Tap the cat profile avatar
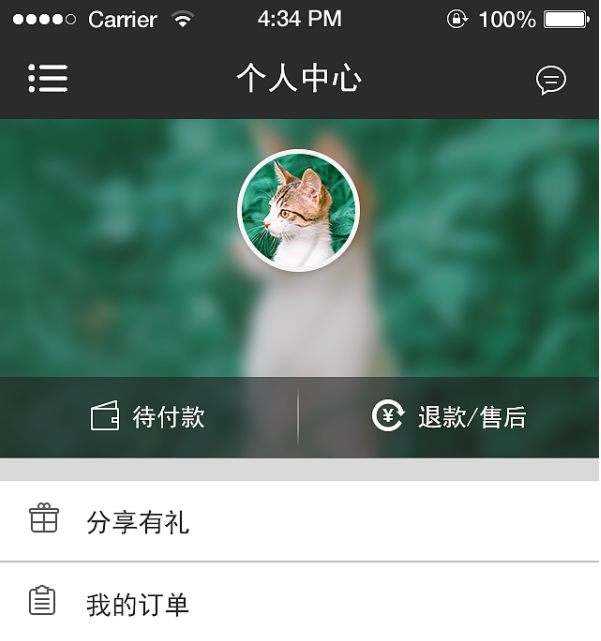The height and width of the screenshot is (641, 601). click(298, 211)
